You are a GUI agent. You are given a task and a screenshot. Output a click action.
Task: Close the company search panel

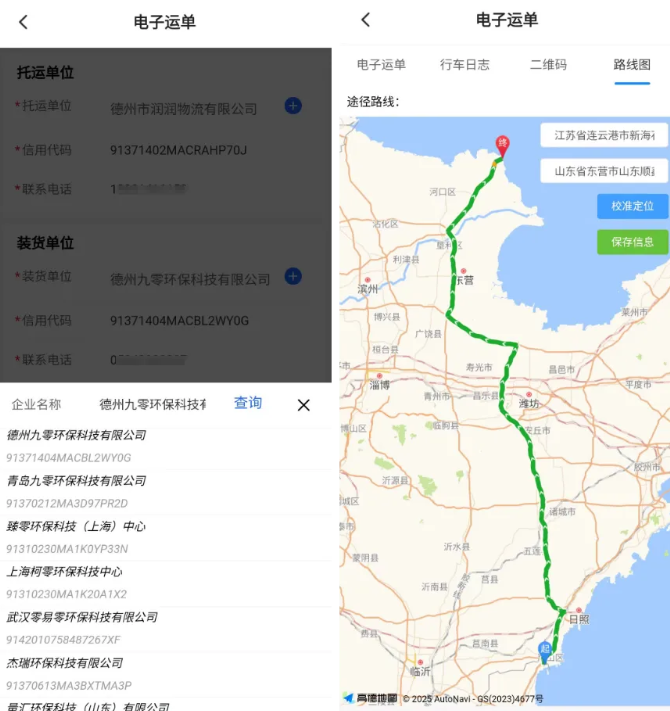(304, 405)
